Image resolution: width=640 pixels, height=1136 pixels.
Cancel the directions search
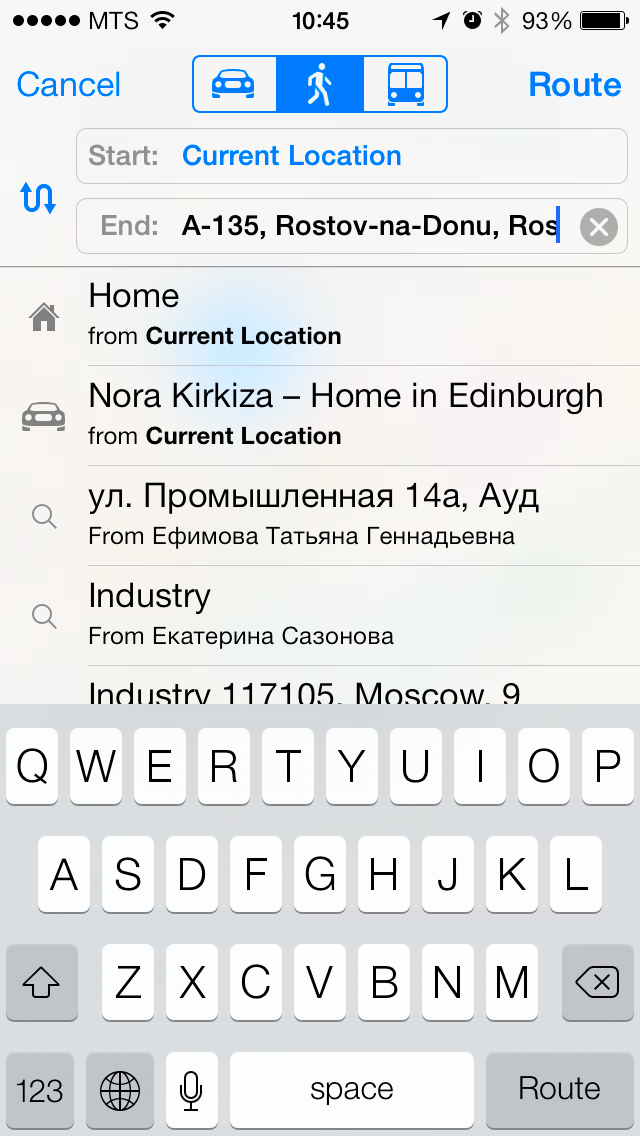pyautogui.click(x=68, y=85)
